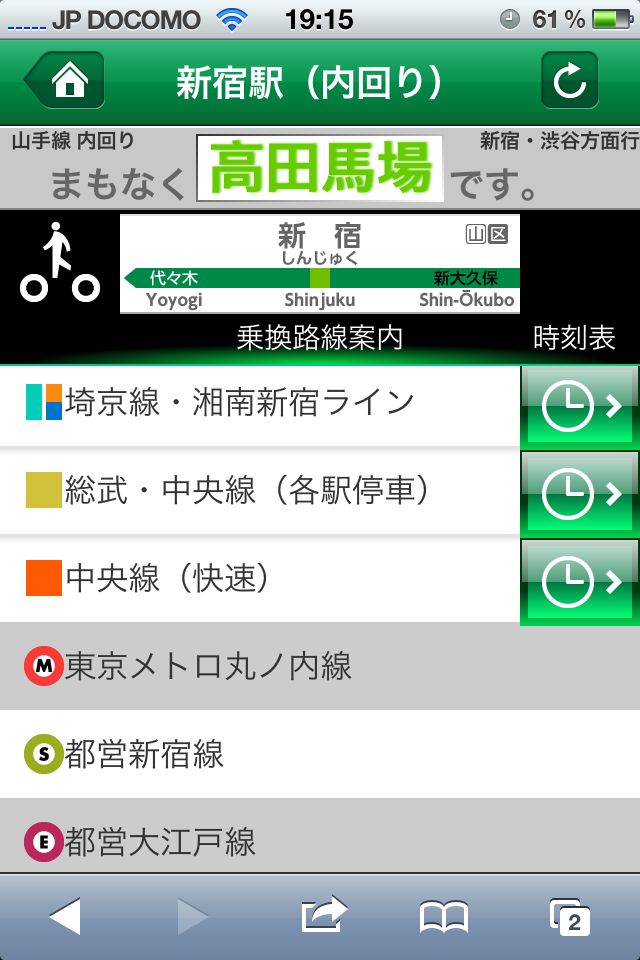Tap the walking transfer icon
Viewport: 640px width, 960px height.
coord(59,263)
